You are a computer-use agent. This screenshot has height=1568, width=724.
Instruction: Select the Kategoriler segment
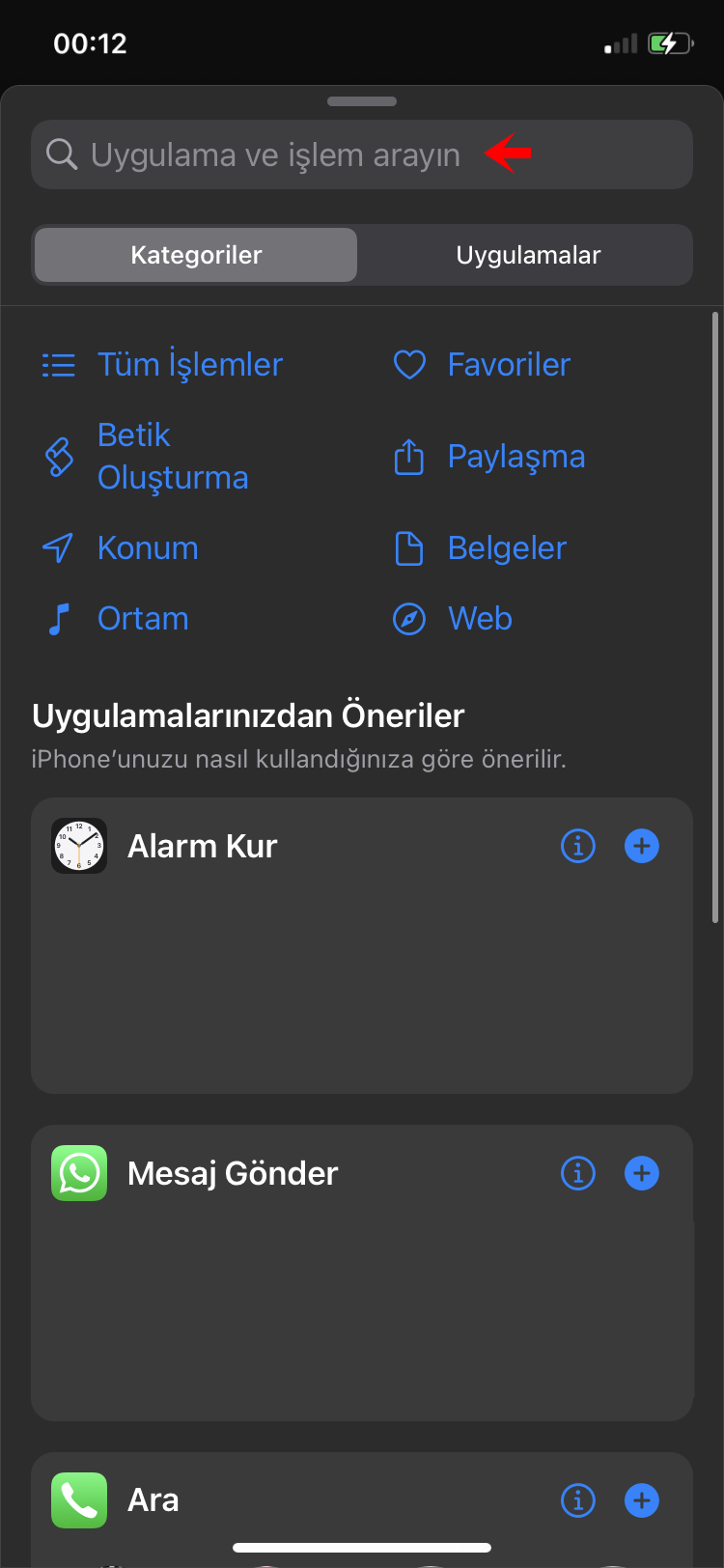point(196,255)
